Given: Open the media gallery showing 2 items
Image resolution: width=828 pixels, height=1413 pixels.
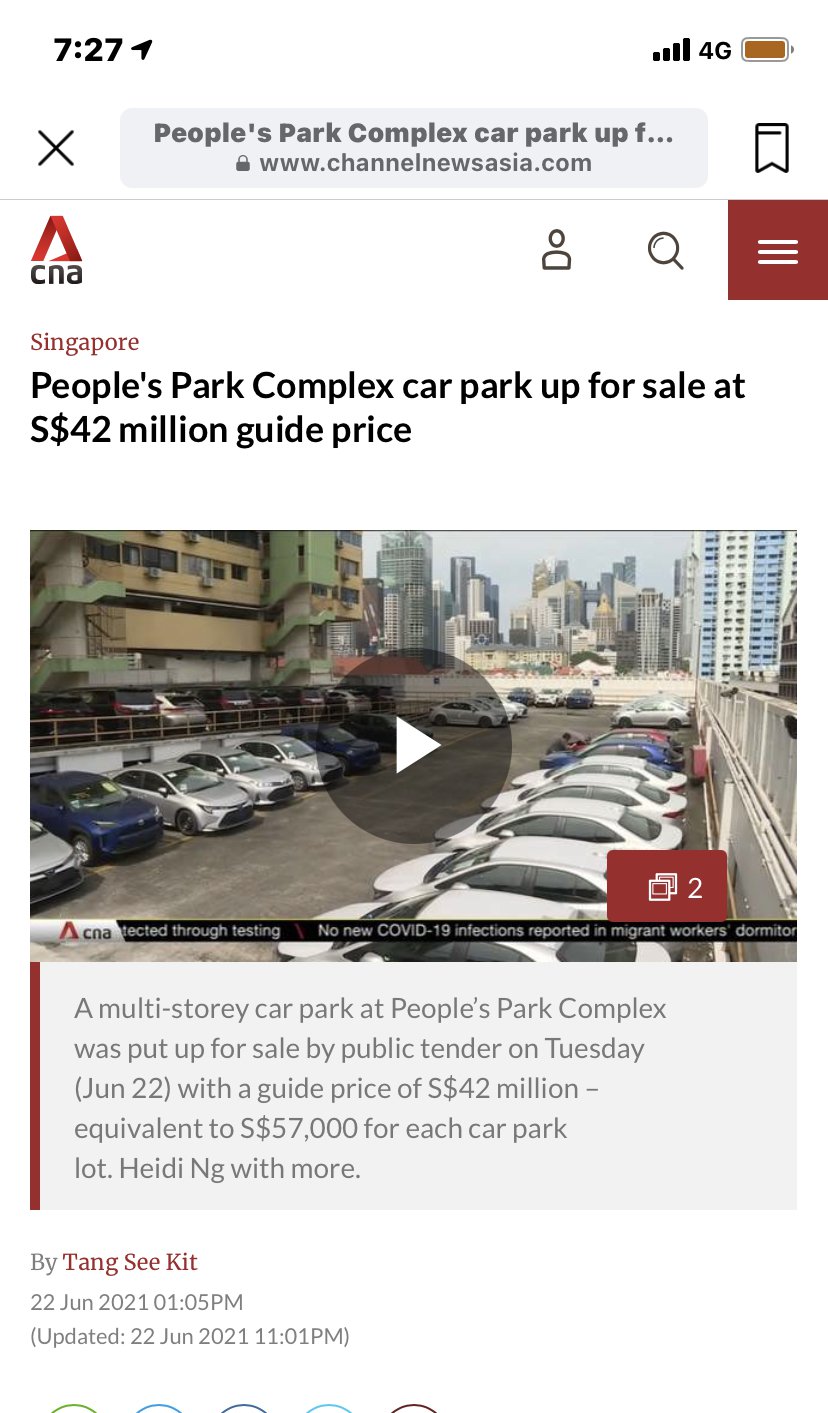Looking at the screenshot, I should tap(667, 886).
